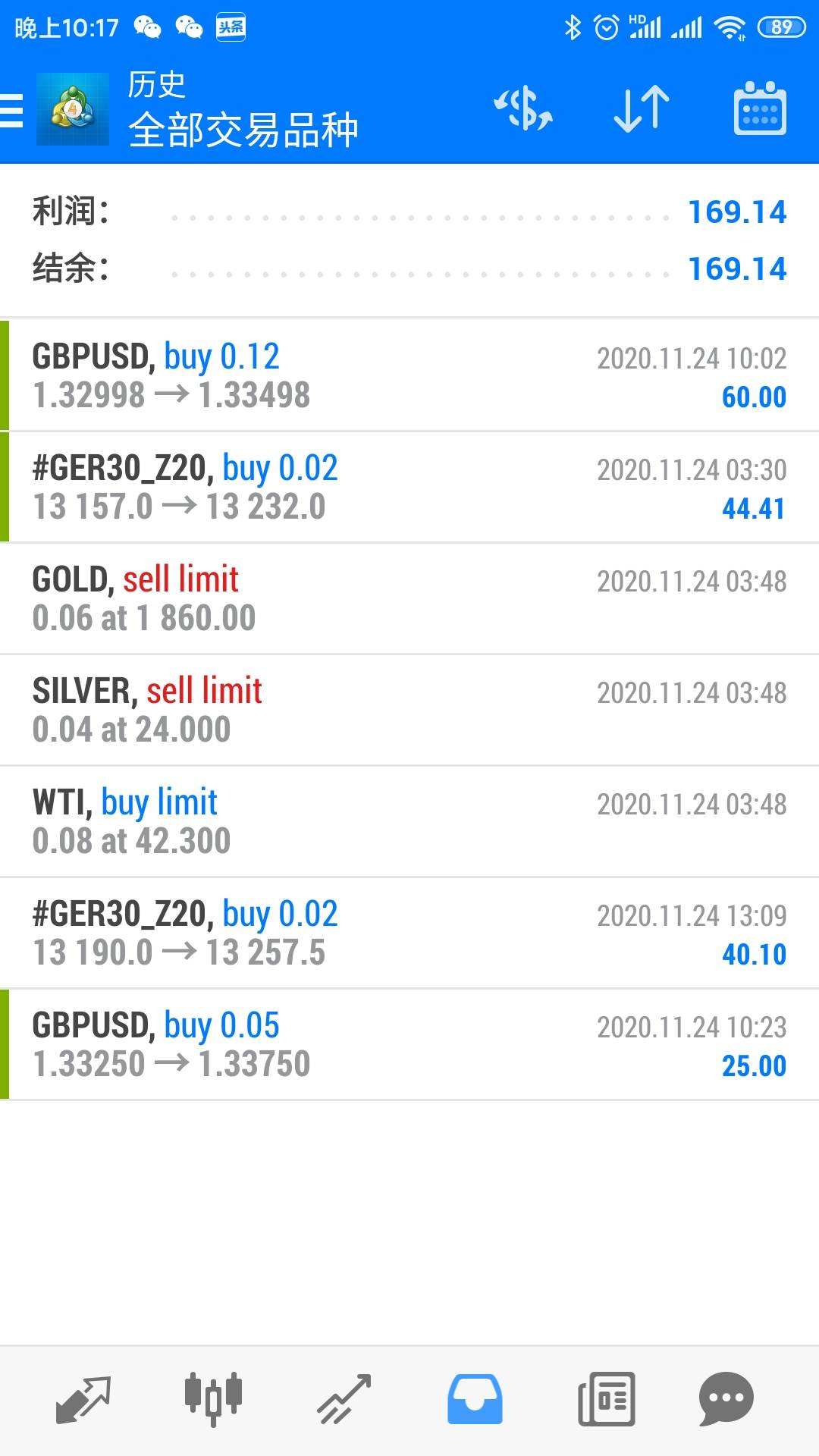This screenshot has width=819, height=1456.
Task: Open the chat messages tab
Action: tap(726, 1398)
